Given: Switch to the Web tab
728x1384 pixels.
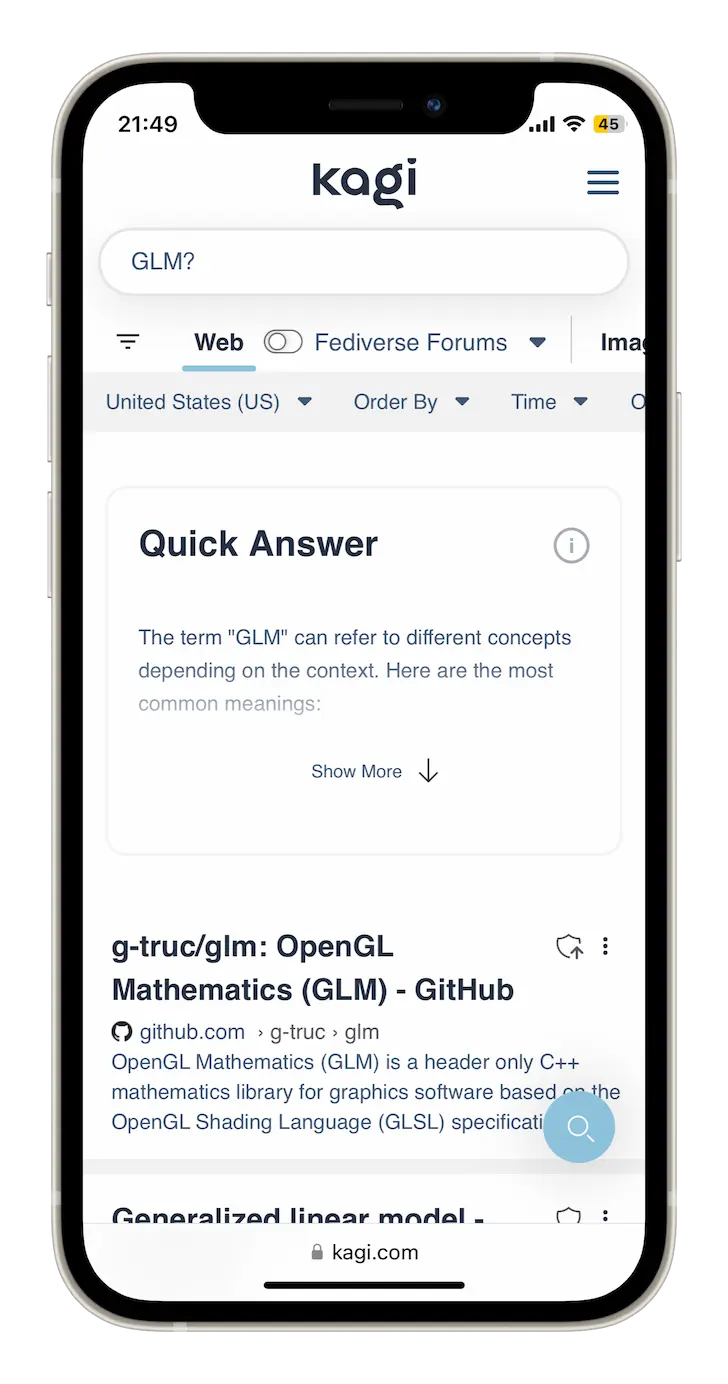Looking at the screenshot, I should pyautogui.click(x=219, y=342).
